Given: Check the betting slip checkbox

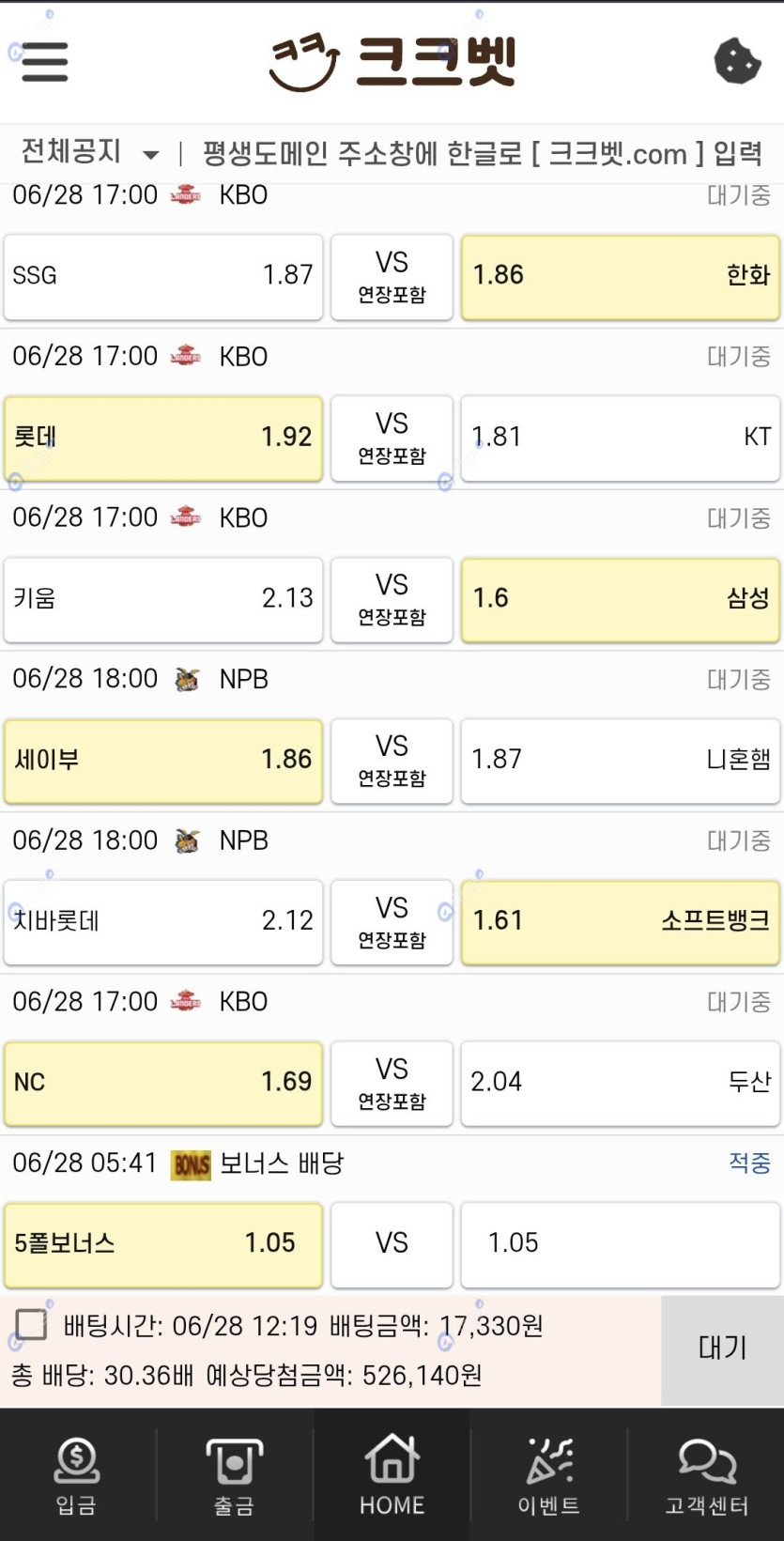Looking at the screenshot, I should pyautogui.click(x=31, y=1325).
